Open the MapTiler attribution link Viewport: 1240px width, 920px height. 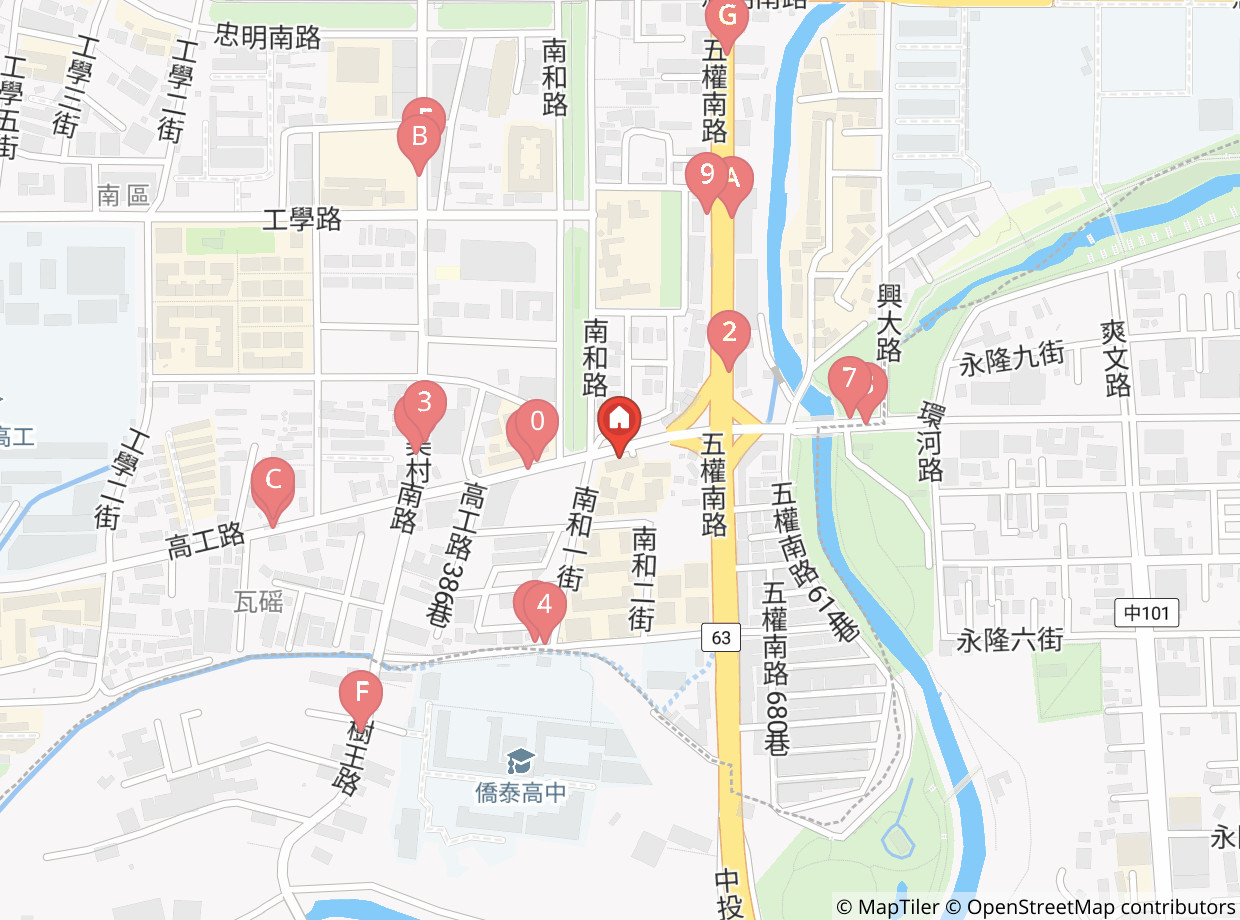pos(888,907)
